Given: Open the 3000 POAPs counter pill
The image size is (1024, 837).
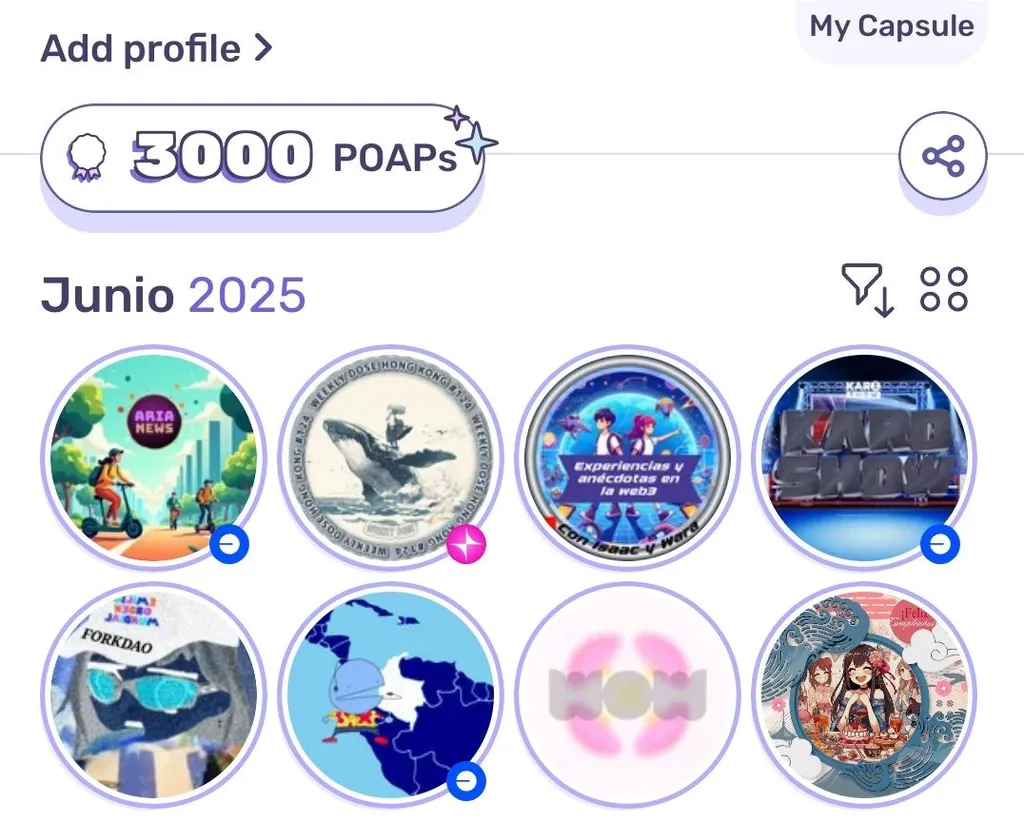Looking at the screenshot, I should (262, 158).
